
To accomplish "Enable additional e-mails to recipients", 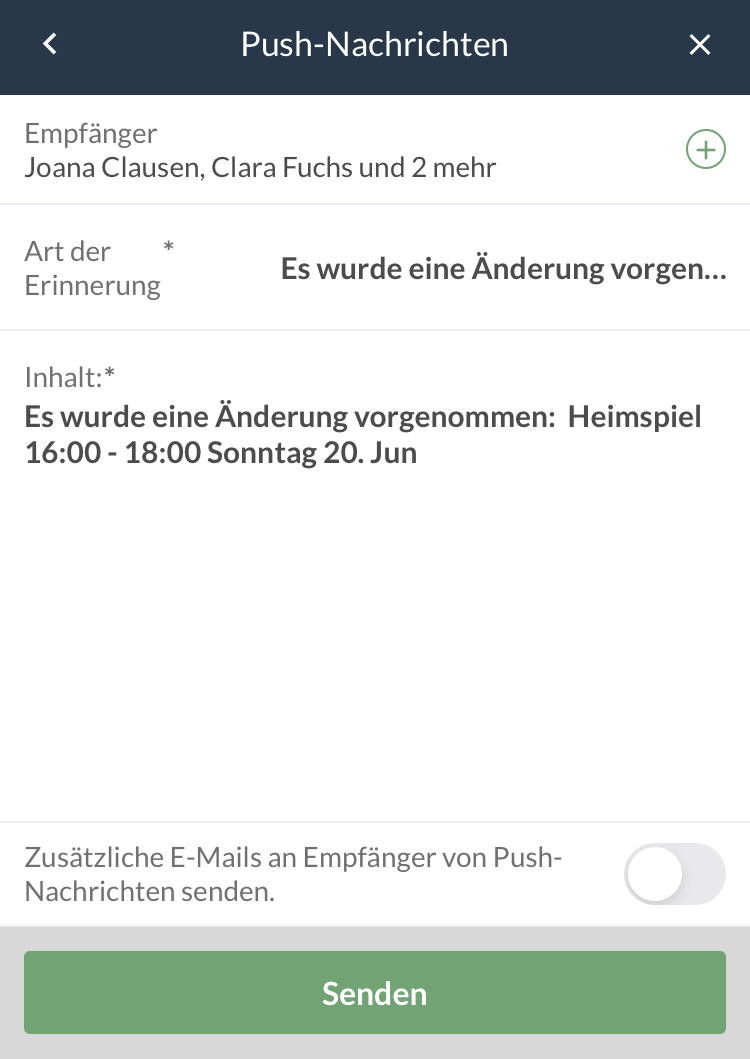I will 674,874.
